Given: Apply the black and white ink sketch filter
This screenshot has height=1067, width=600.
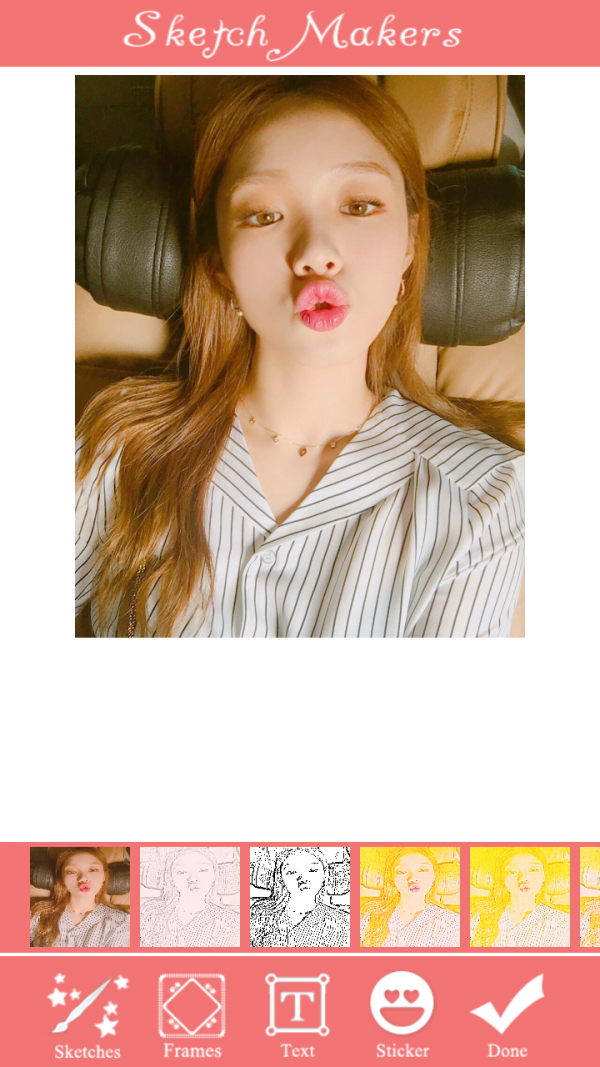Looking at the screenshot, I should [300, 897].
